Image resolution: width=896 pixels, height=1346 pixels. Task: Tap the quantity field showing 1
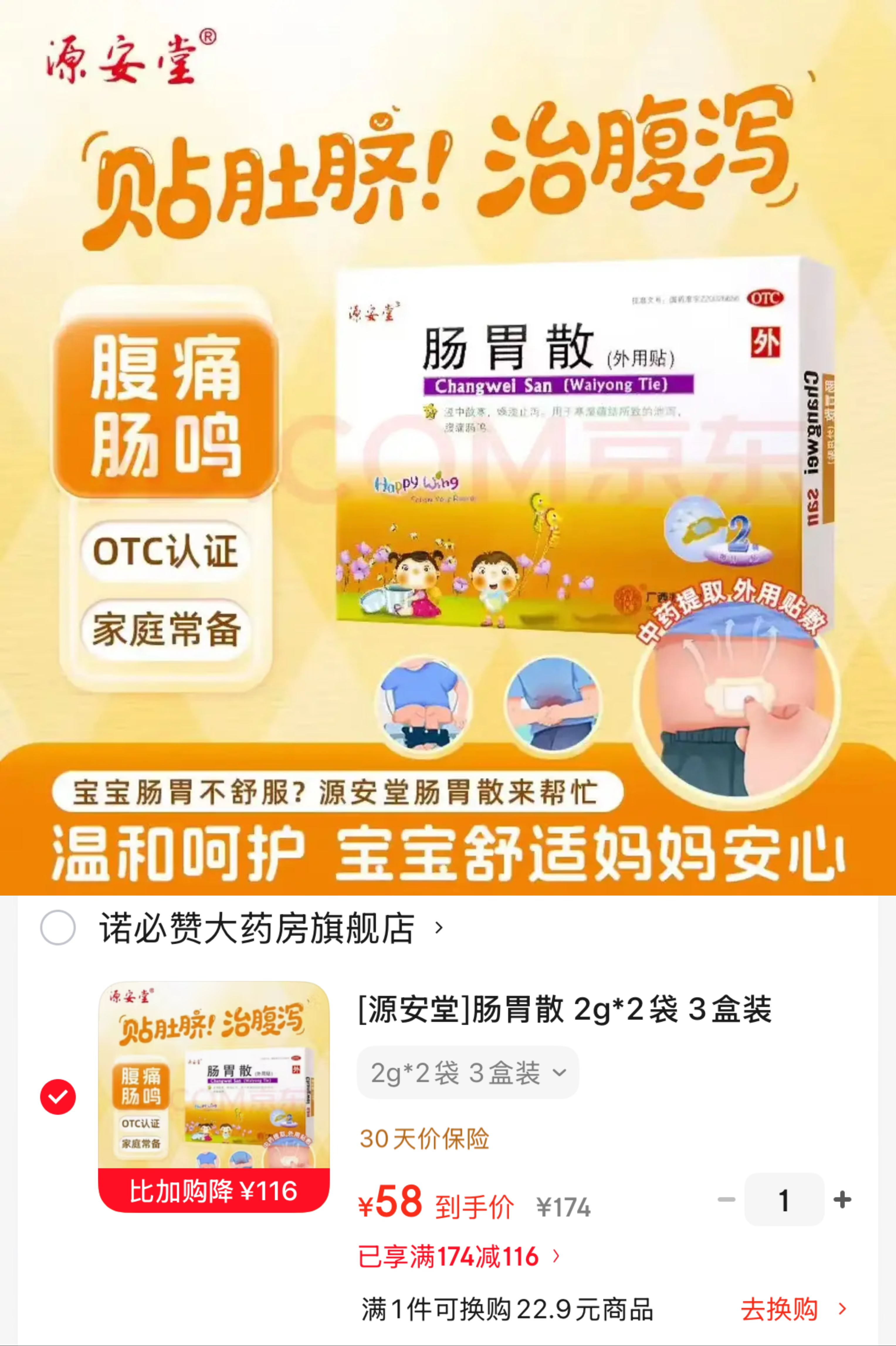(784, 1200)
